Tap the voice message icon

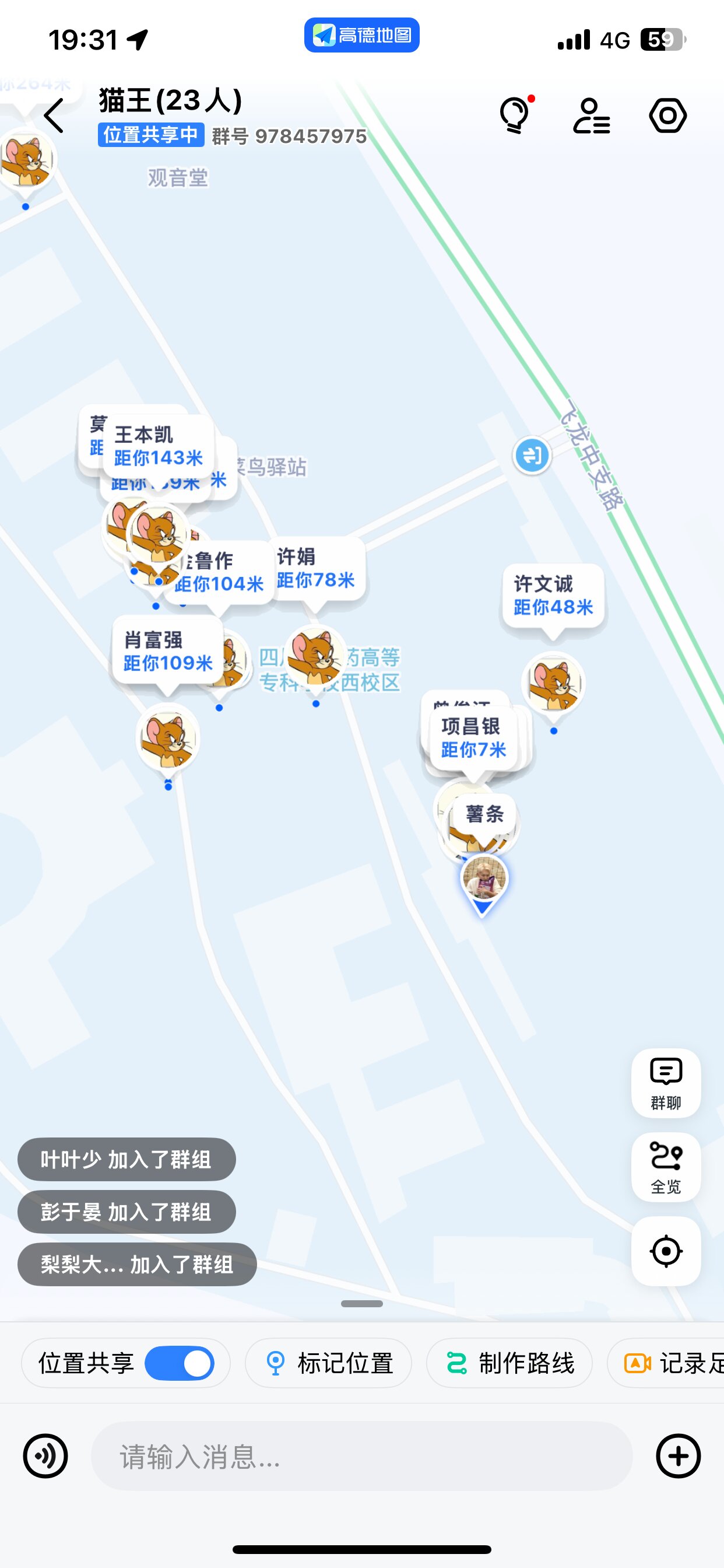(45, 1456)
